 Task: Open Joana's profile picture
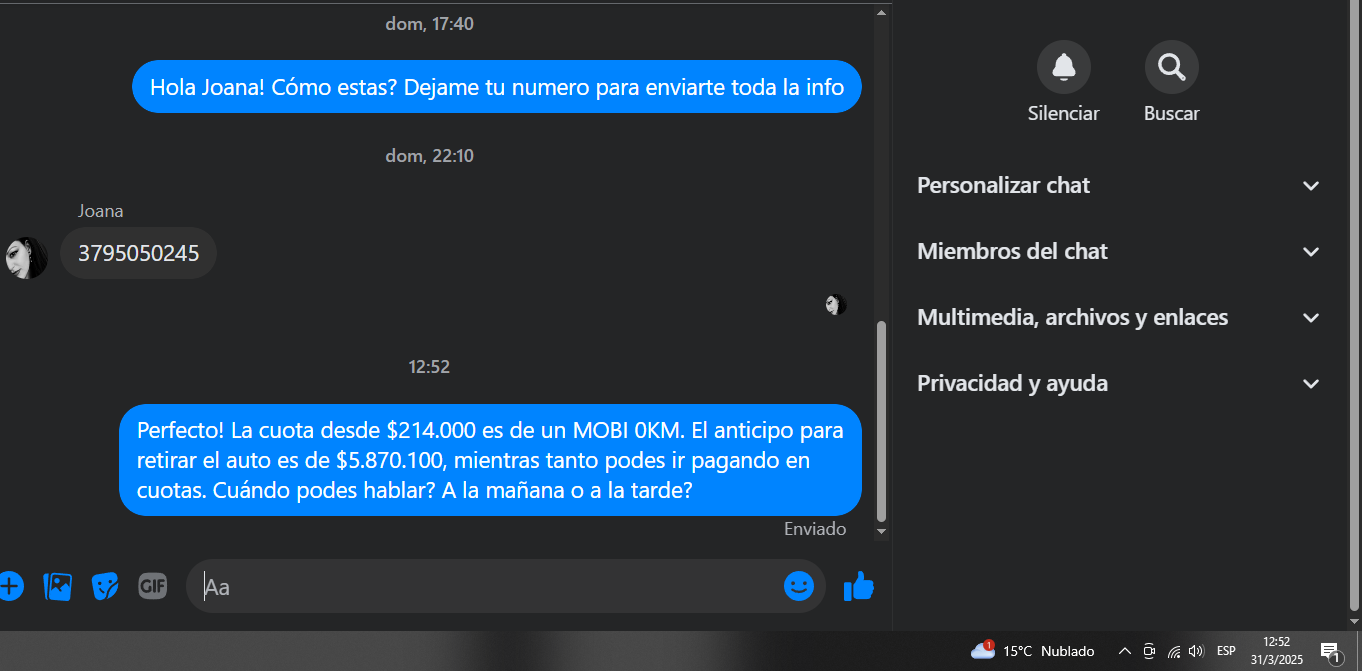[26, 258]
